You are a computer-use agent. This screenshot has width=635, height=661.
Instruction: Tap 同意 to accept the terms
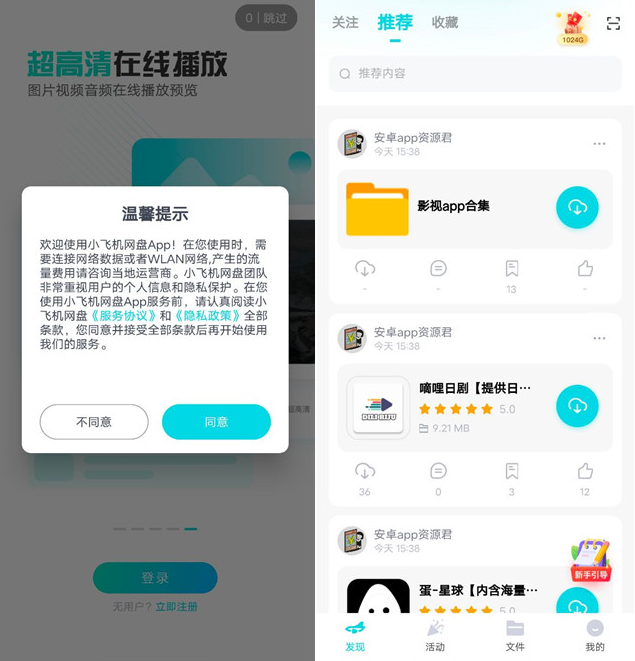[216, 422]
